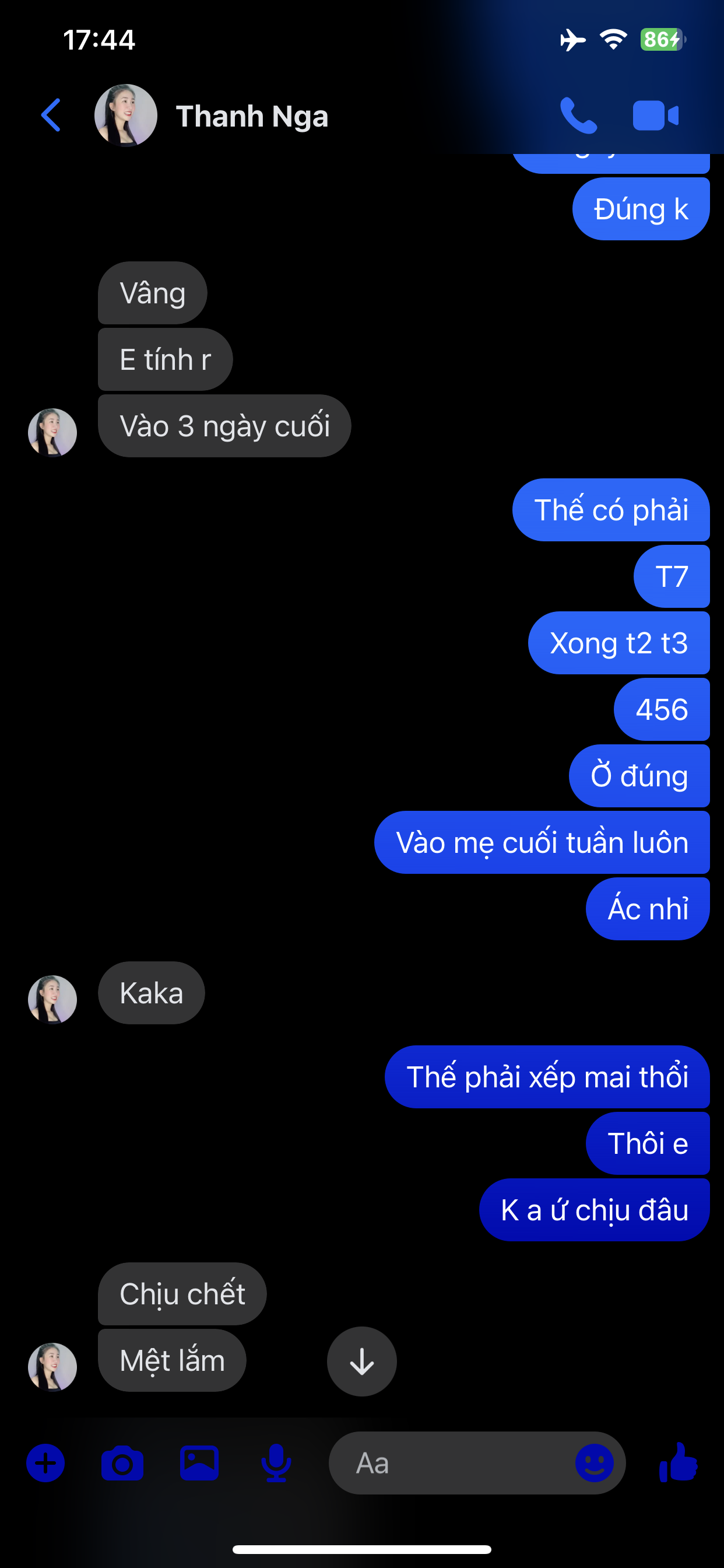Image resolution: width=724 pixels, height=1568 pixels.
Task: Go back to the chat list
Action: (x=51, y=115)
